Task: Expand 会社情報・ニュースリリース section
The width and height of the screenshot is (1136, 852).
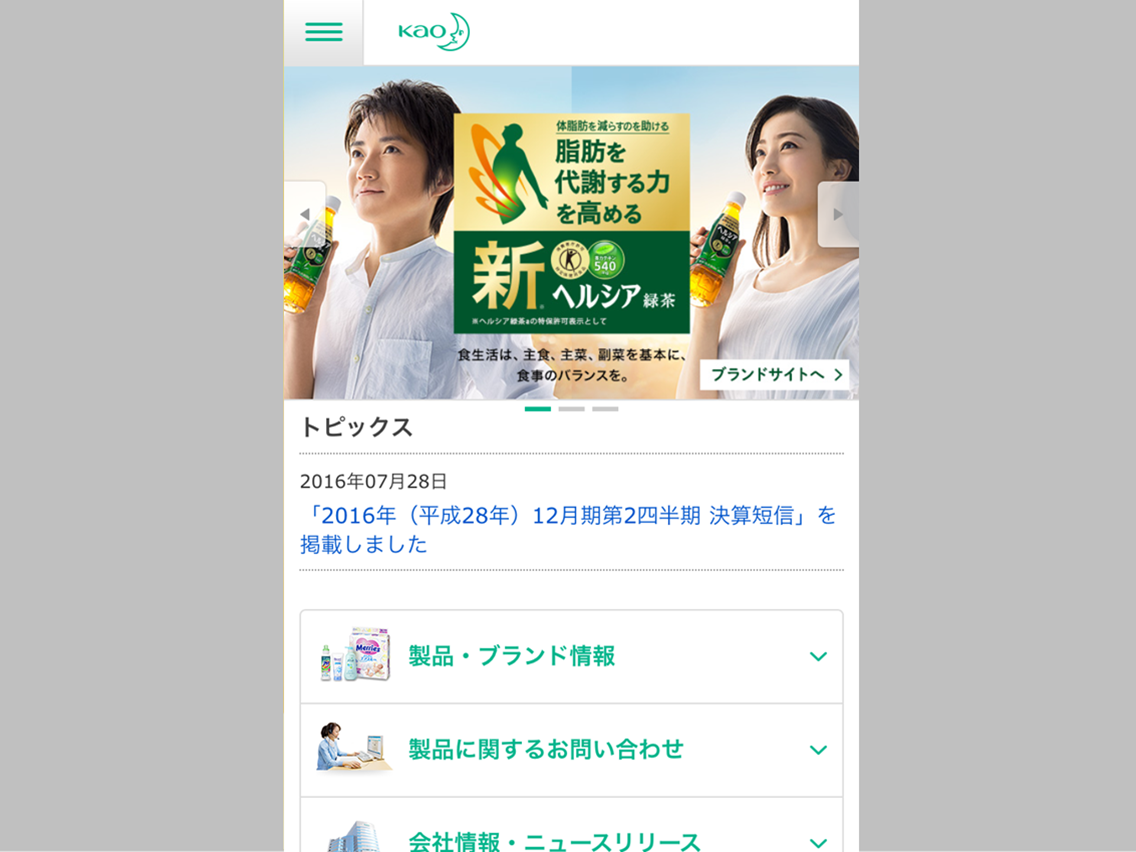Action: [x=571, y=836]
